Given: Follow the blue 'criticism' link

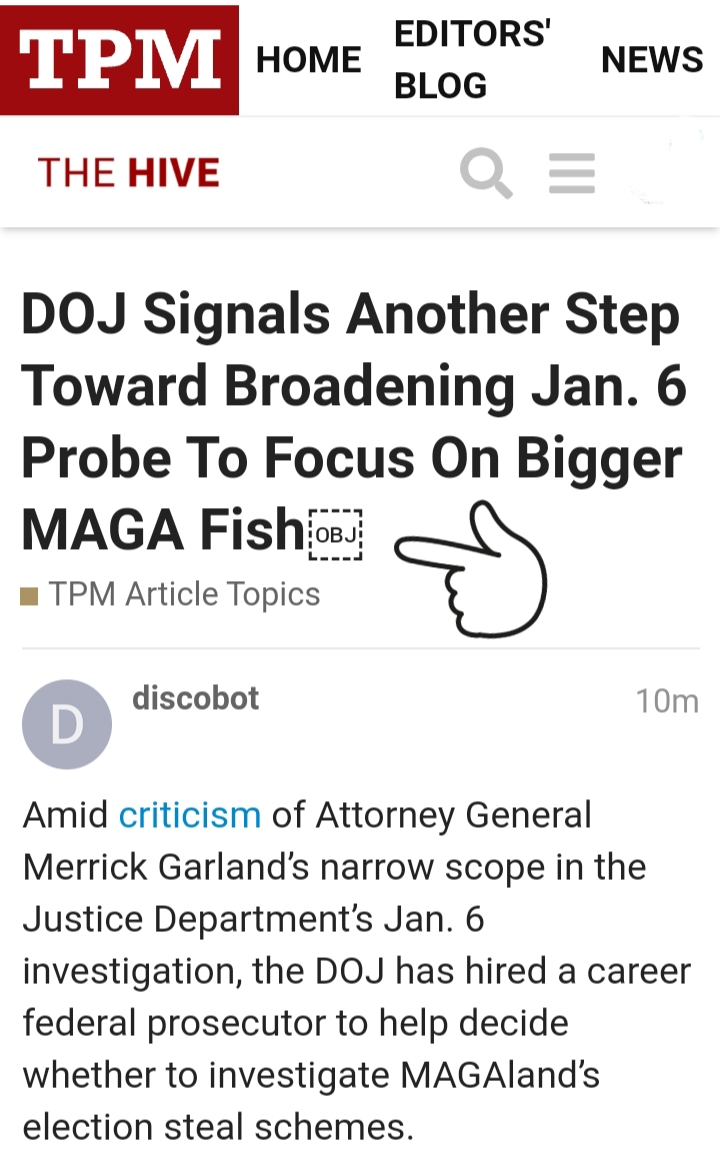Looking at the screenshot, I should (189, 815).
